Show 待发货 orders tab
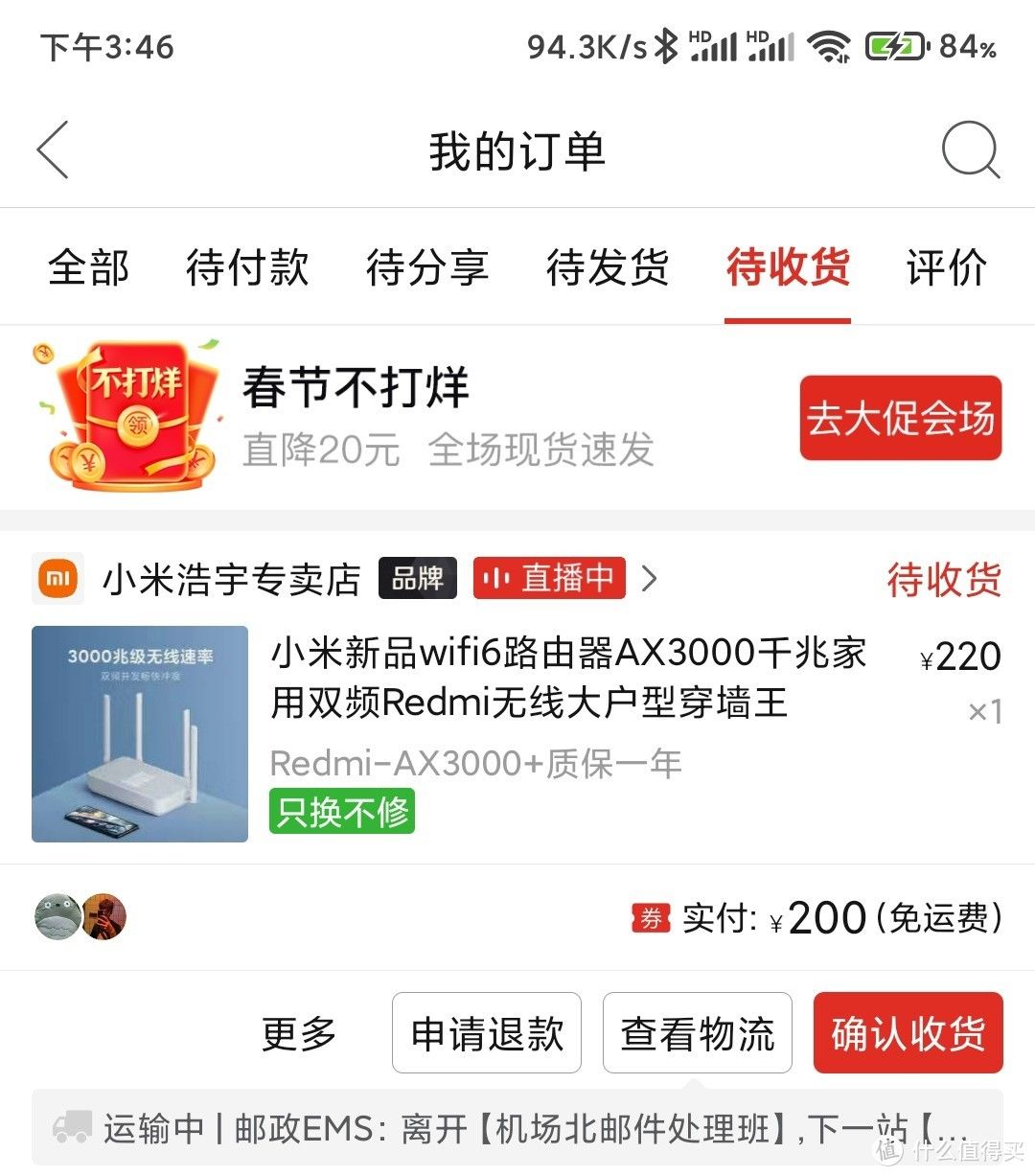Screen dimensions: 1035x1176 608,267
